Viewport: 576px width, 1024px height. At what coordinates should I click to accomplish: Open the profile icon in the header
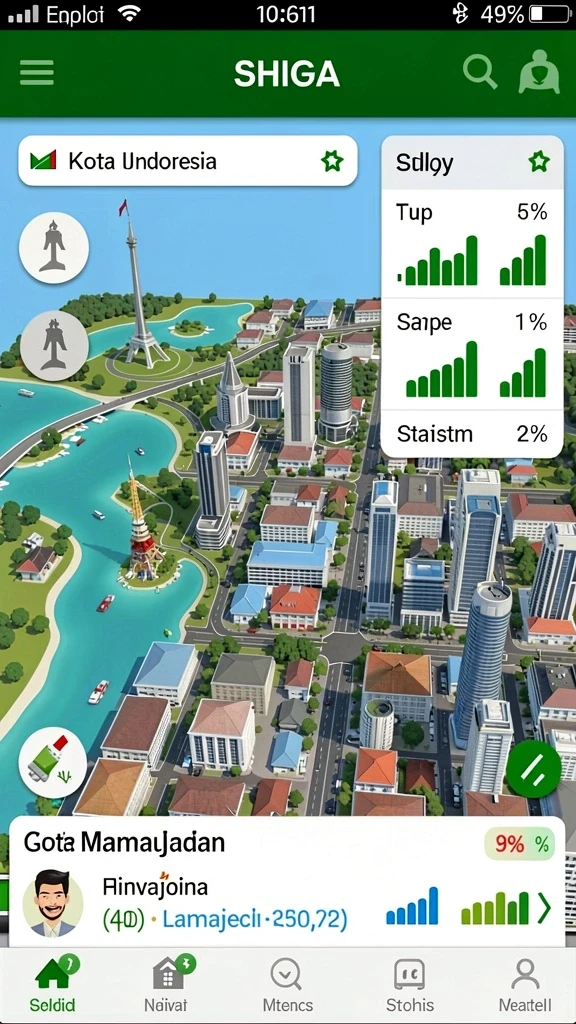(x=539, y=74)
